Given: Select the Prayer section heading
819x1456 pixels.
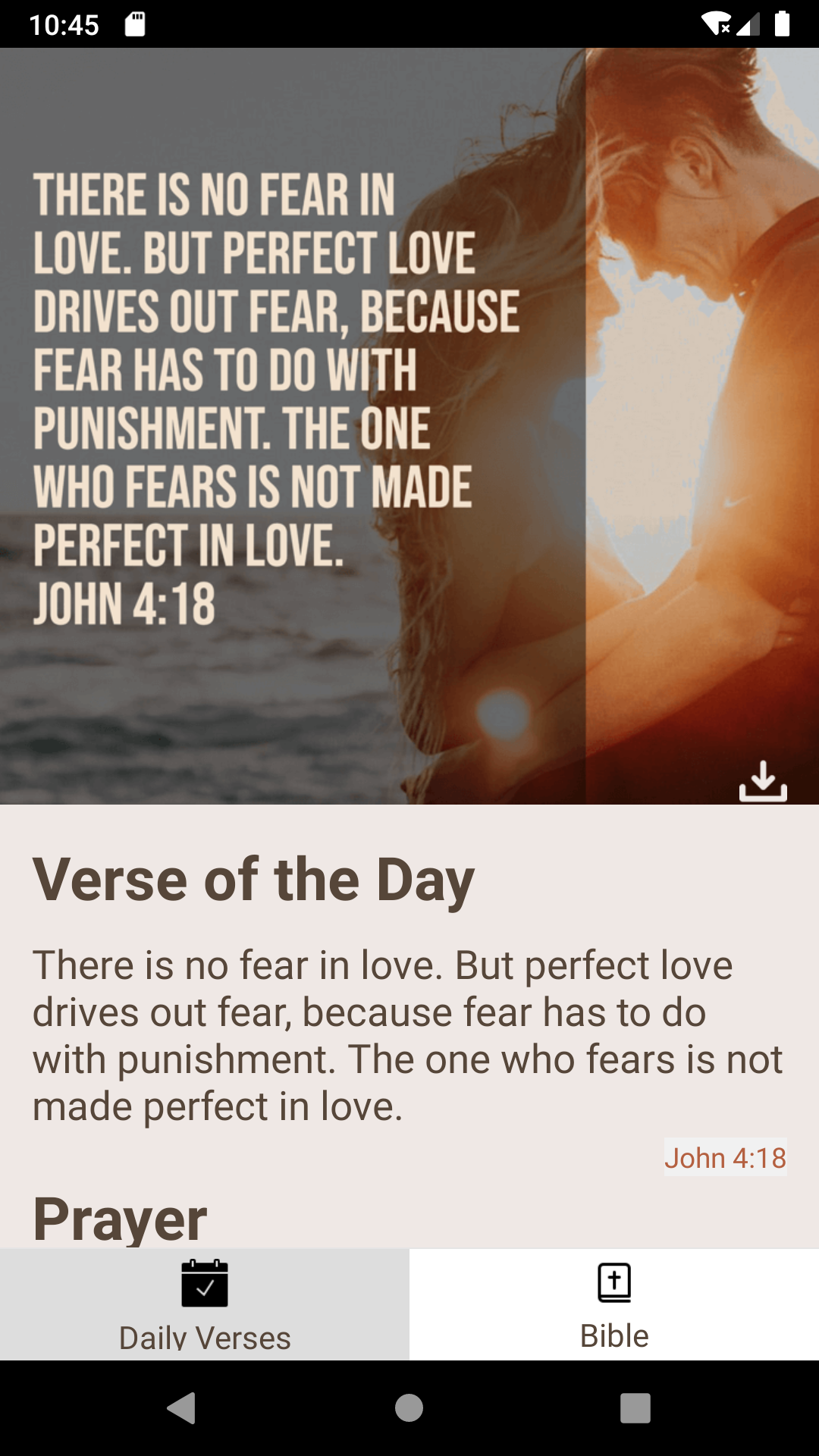Looking at the screenshot, I should [121, 1213].
